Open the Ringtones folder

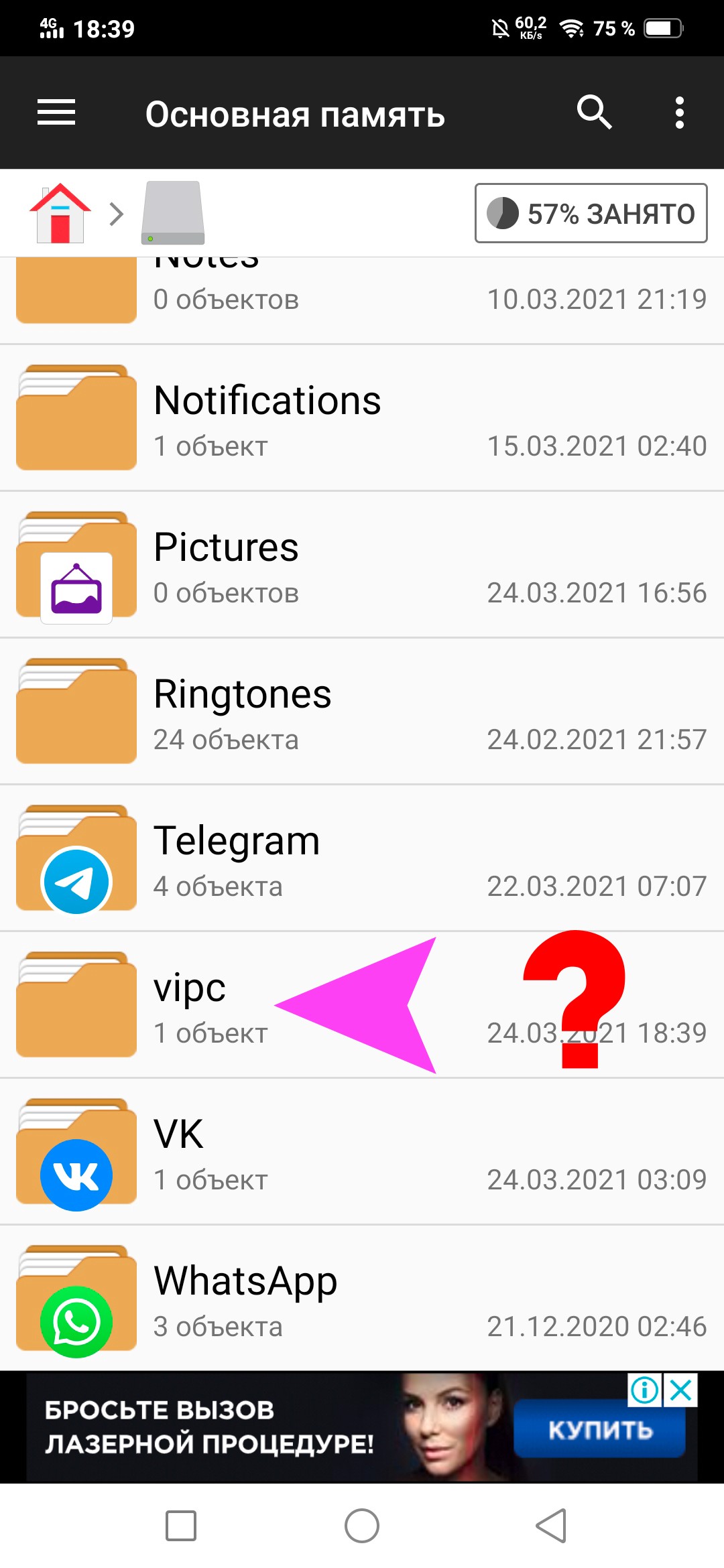tap(362, 712)
